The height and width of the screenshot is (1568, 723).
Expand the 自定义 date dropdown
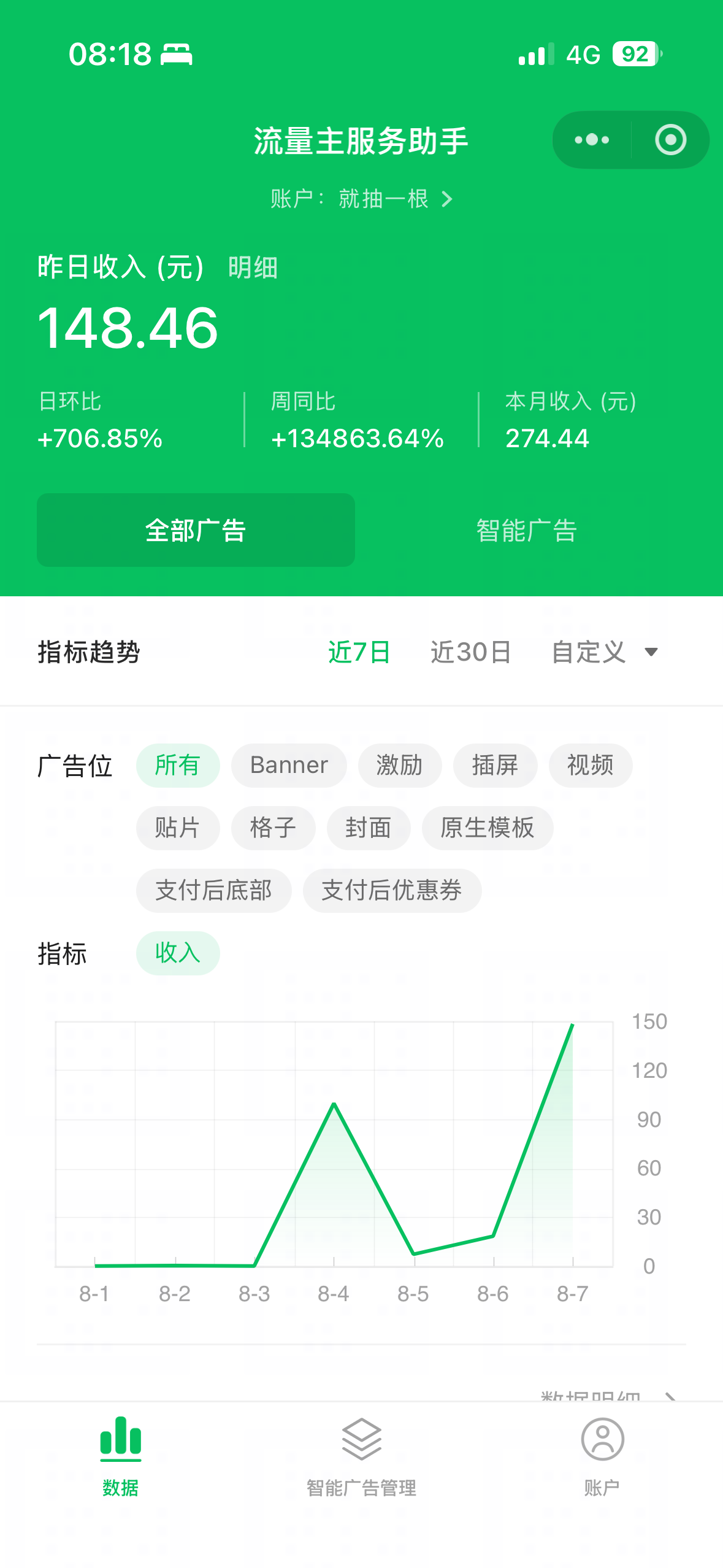point(605,652)
